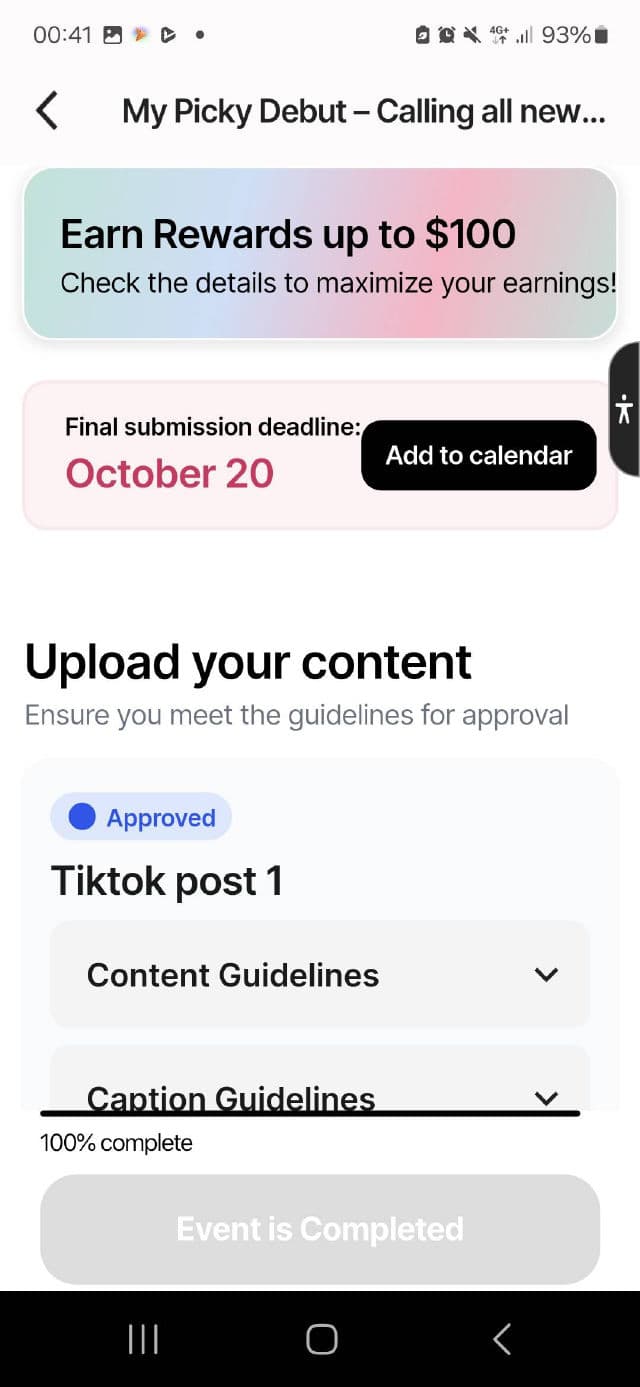This screenshot has height=1387, width=640.
Task: Go to the system home screen
Action: coord(321,1339)
